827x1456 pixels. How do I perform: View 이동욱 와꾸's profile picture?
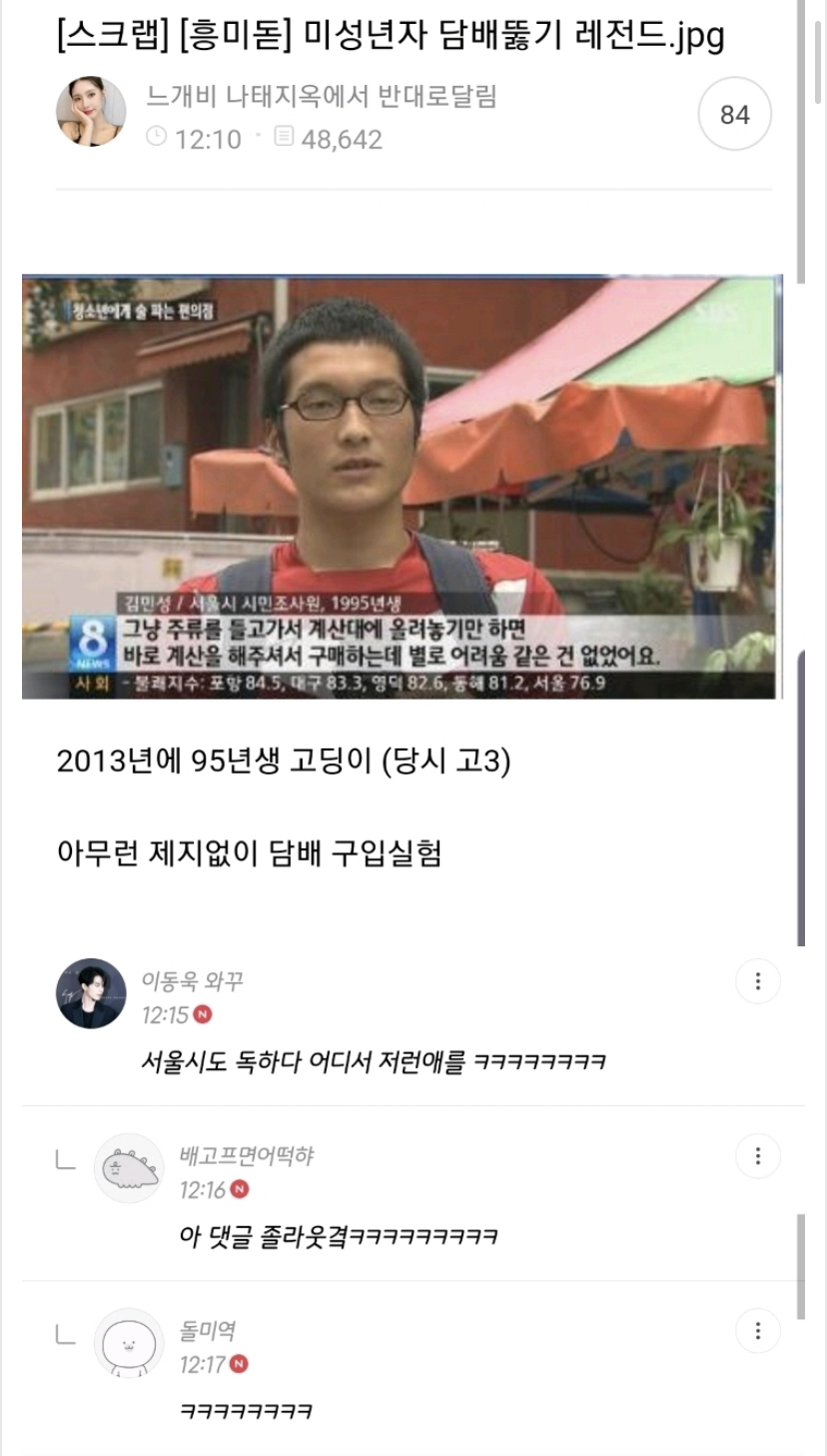pos(91,993)
